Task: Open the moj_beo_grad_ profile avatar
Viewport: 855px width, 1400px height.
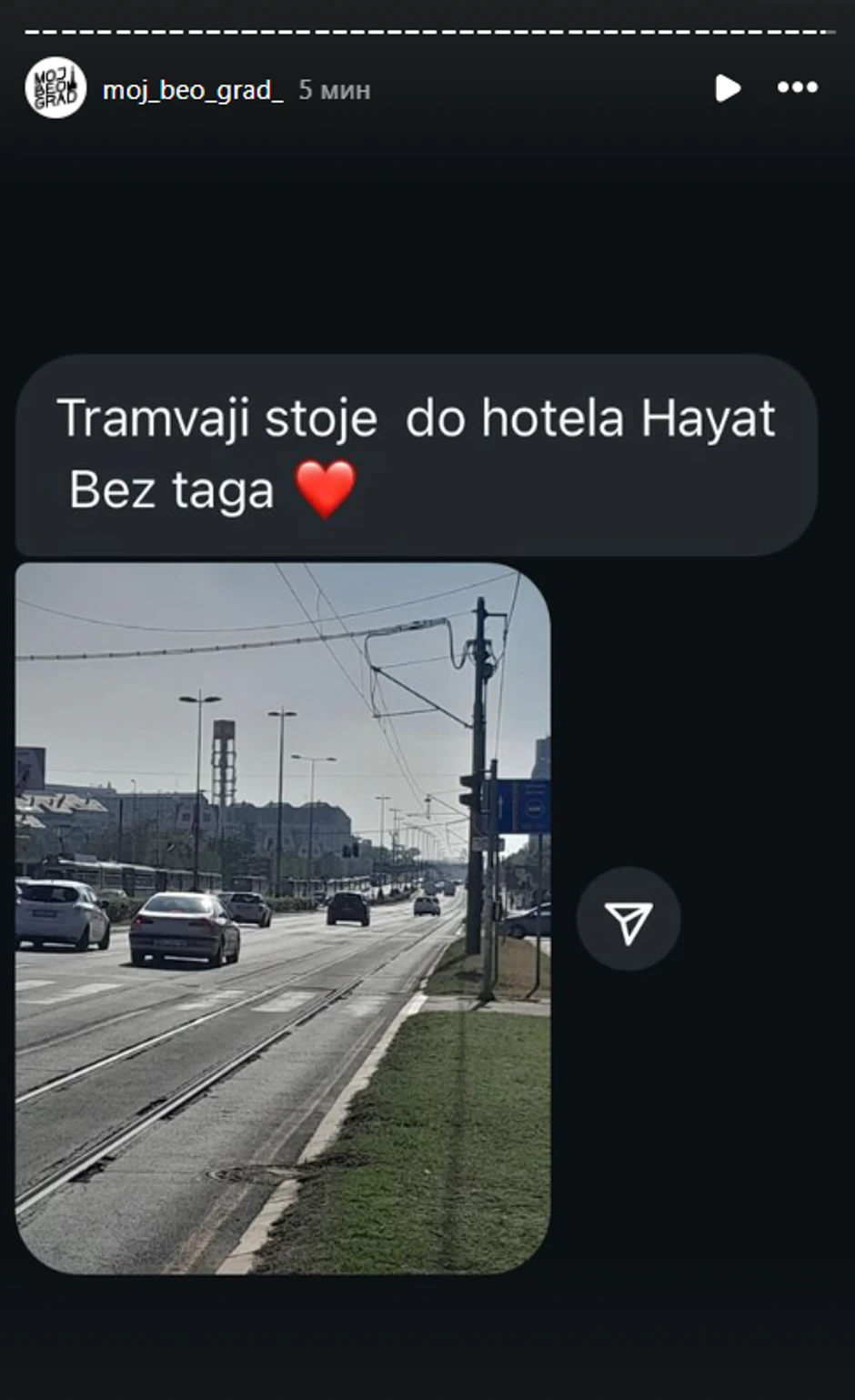Action: (55, 88)
